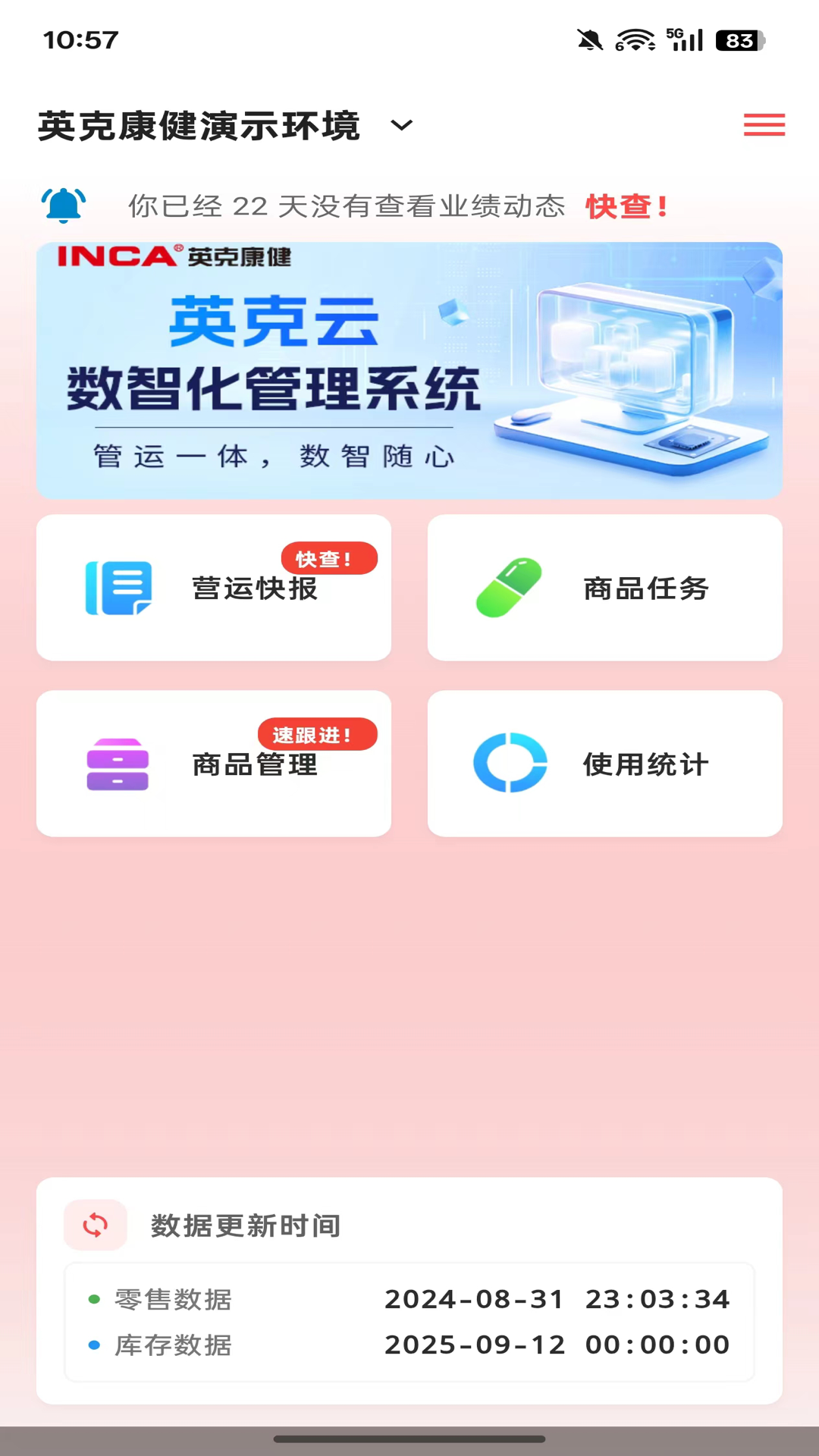
Task: Tap the refresh icon beside 数据更新时间
Action: [x=96, y=1225]
